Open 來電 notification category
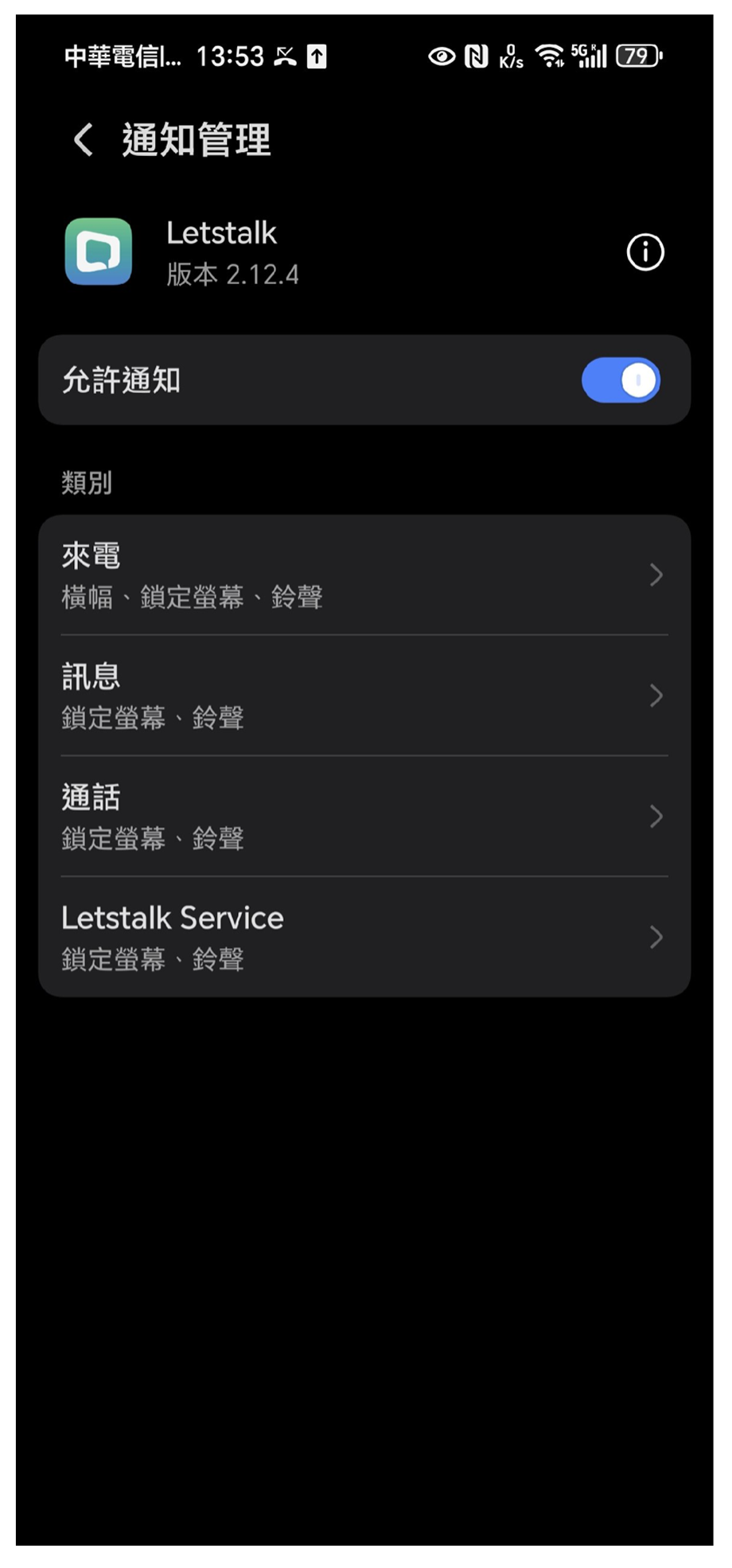 (364, 575)
